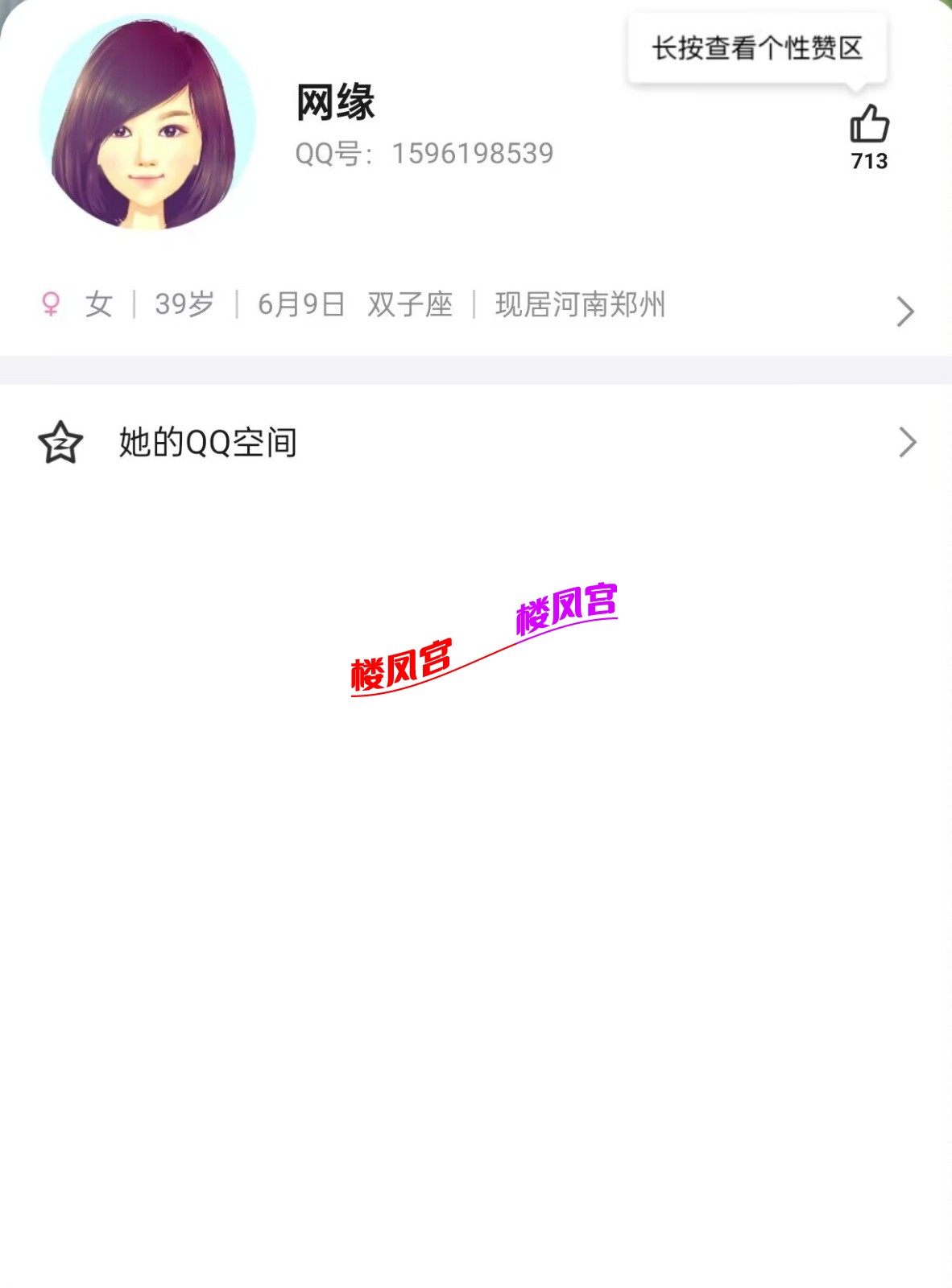Tap the thumbs-up like icon
The height and width of the screenshot is (1288, 952).
(869, 125)
